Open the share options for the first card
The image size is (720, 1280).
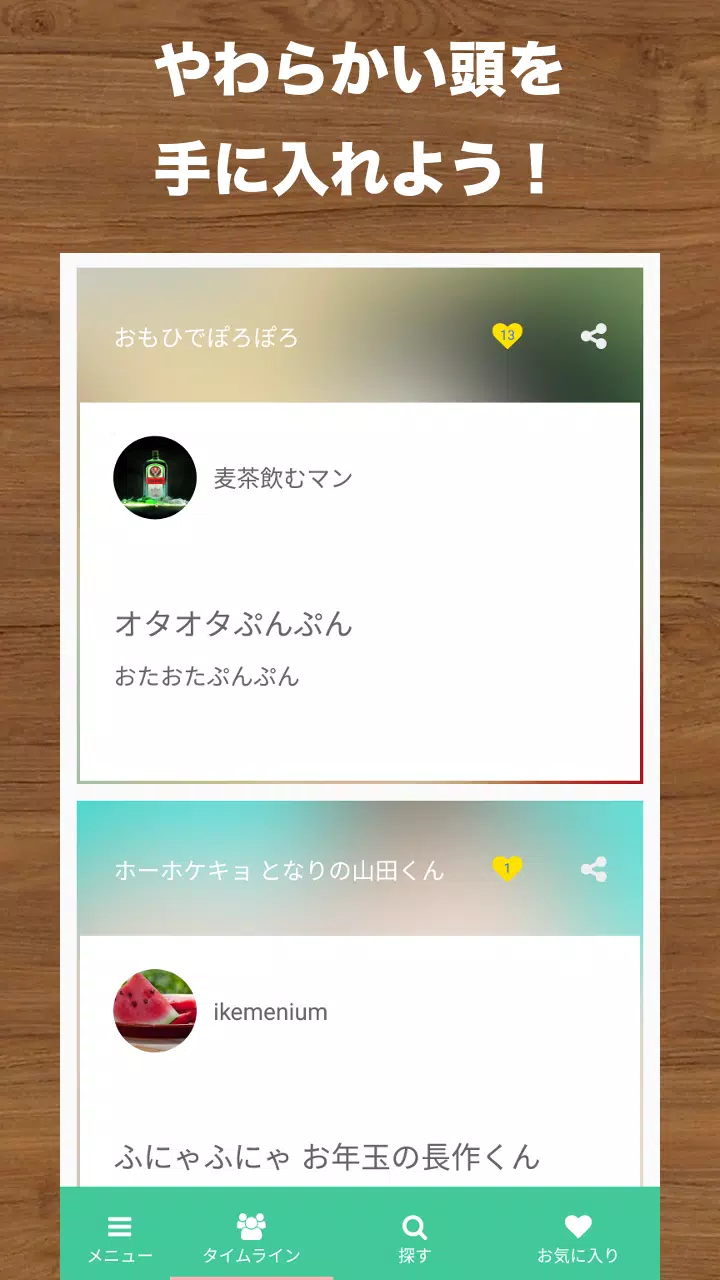[x=594, y=336]
